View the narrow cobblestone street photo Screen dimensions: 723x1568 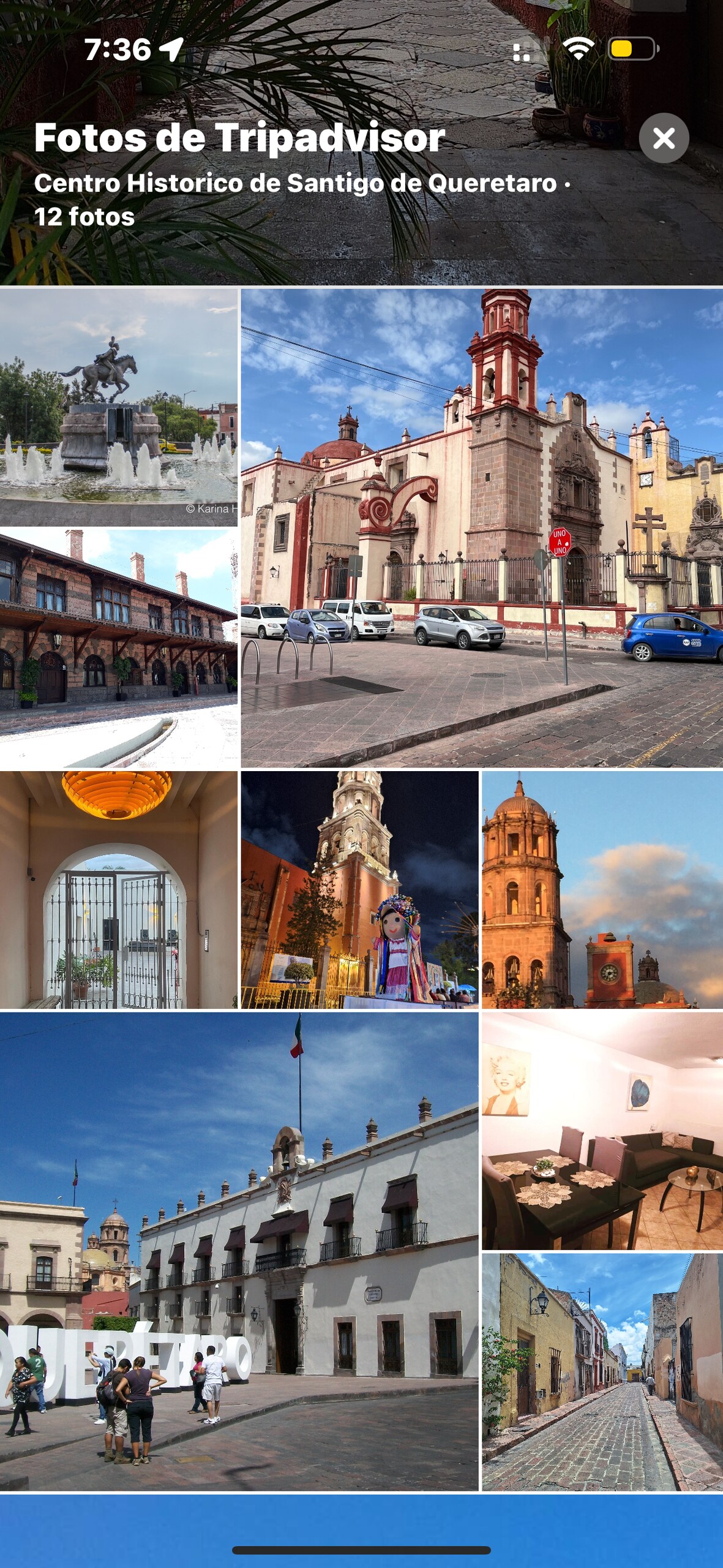pyautogui.click(x=602, y=1372)
